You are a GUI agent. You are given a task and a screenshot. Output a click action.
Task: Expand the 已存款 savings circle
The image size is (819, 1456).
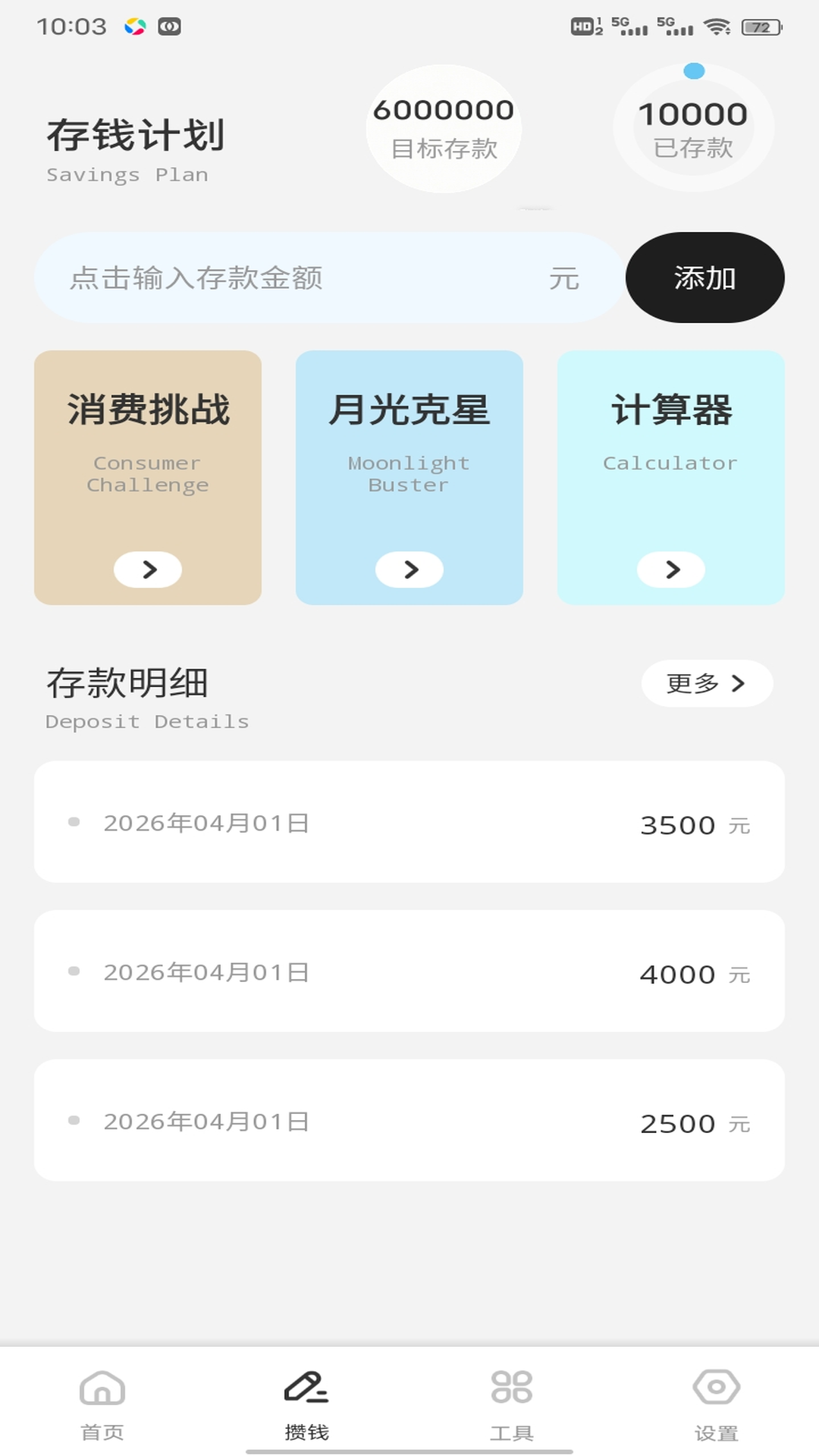[x=692, y=127]
